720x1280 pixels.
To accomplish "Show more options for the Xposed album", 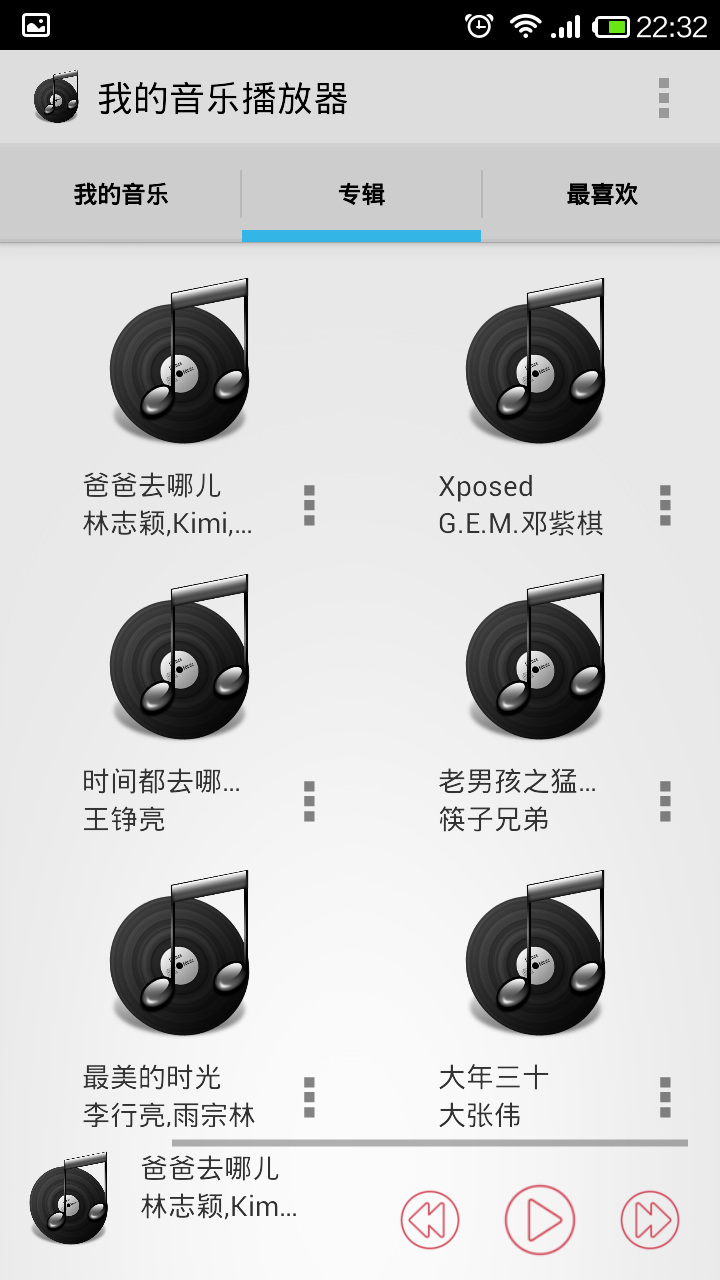I will pyautogui.click(x=665, y=506).
